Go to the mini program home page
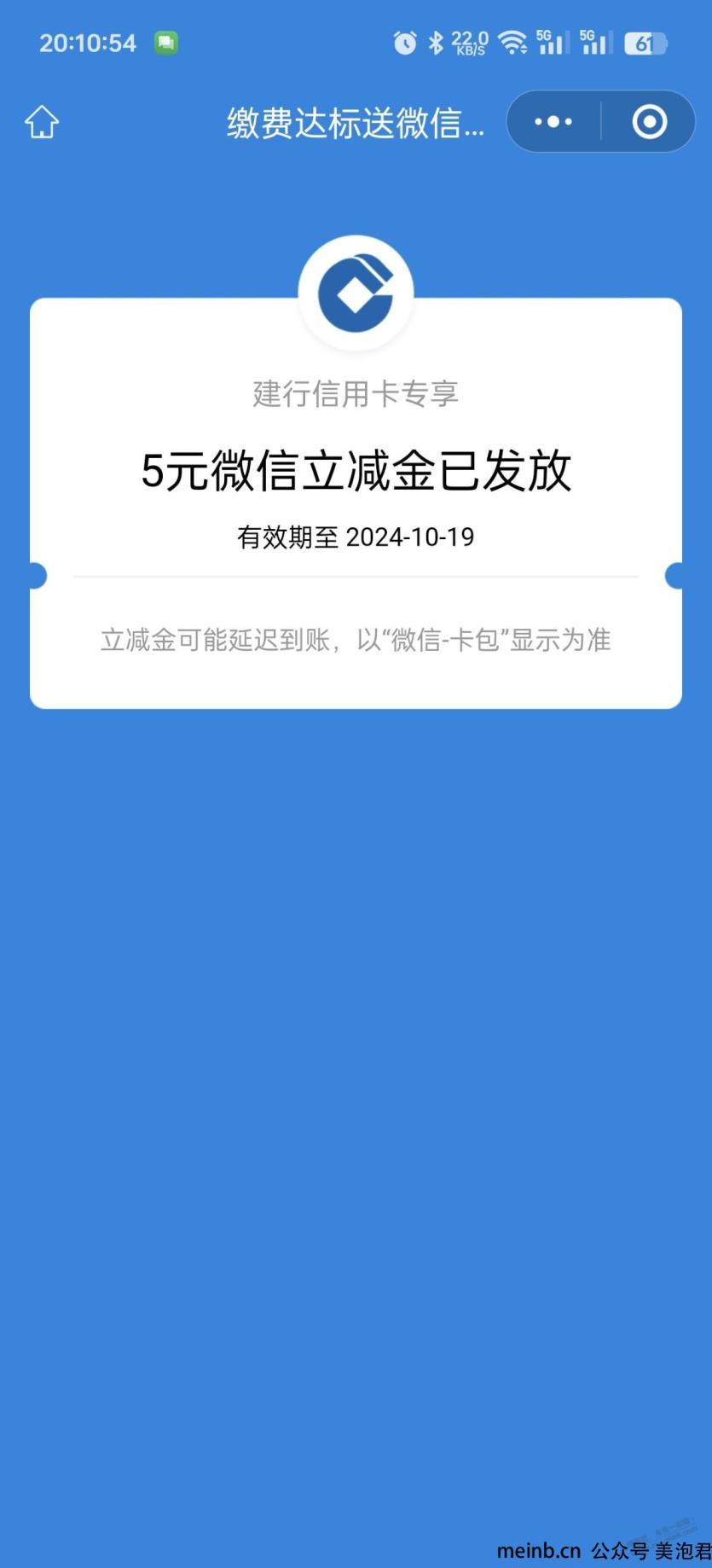 (42, 122)
